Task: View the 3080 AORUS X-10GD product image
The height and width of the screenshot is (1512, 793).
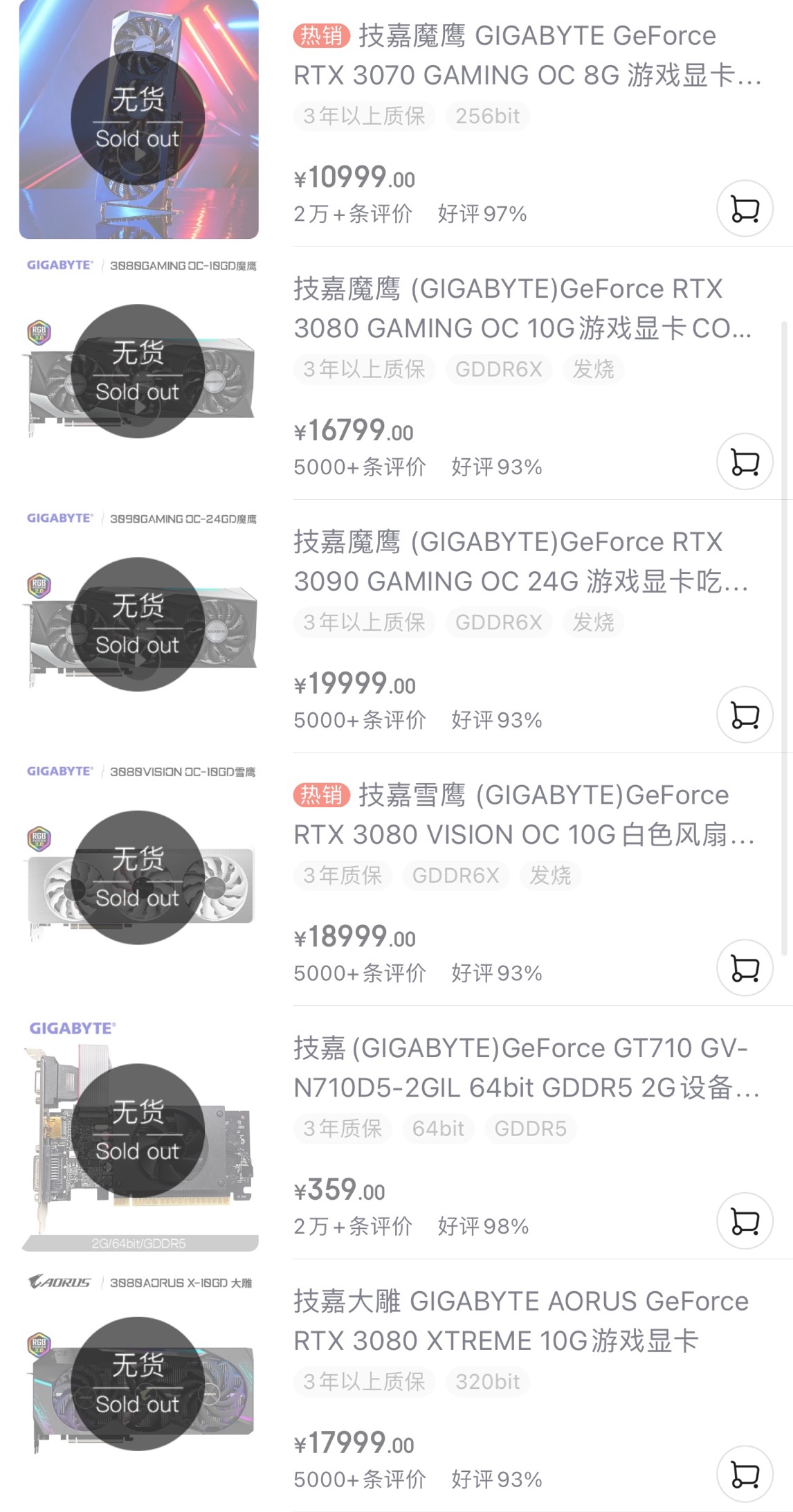Action: tap(138, 1384)
